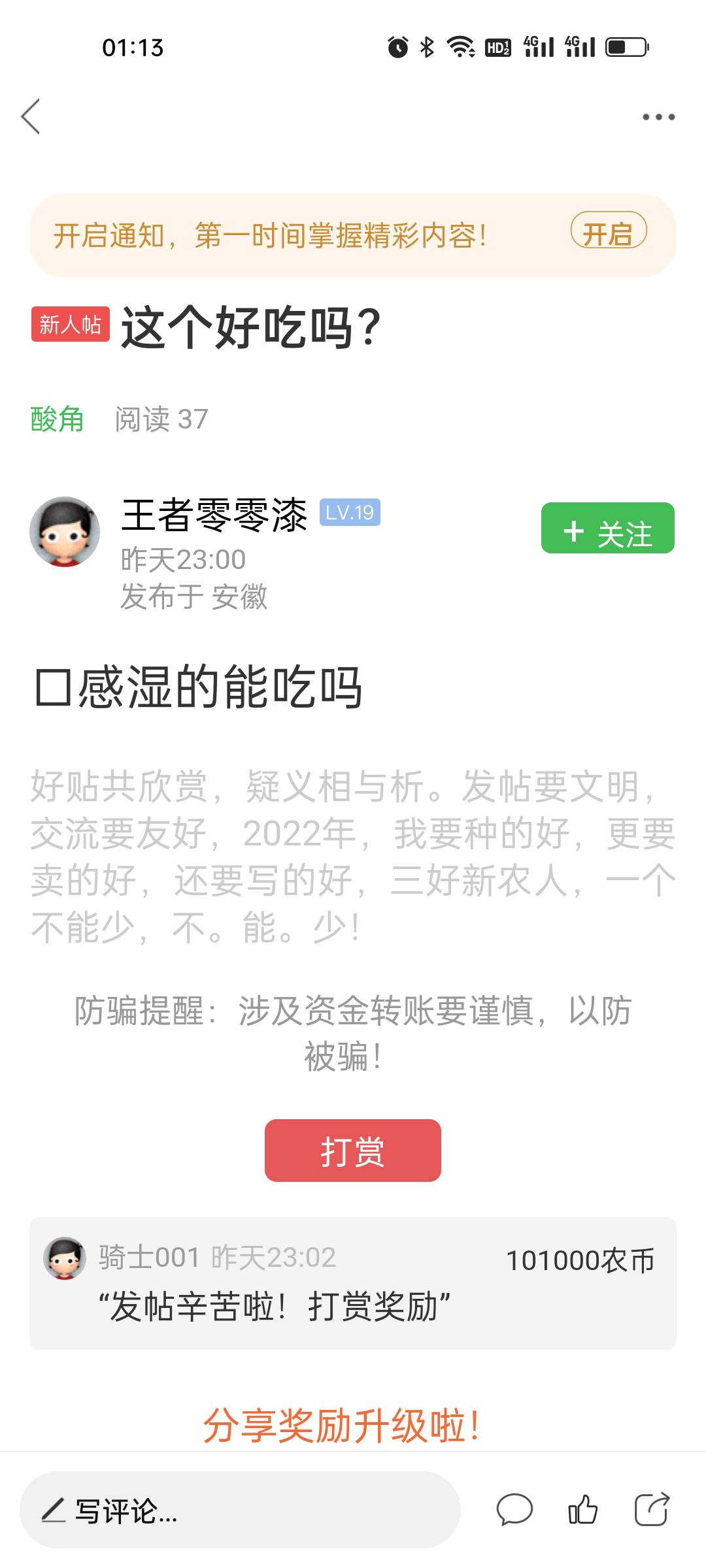Go back using the top-left arrow
The width and height of the screenshot is (706, 1568).
pos(31,117)
